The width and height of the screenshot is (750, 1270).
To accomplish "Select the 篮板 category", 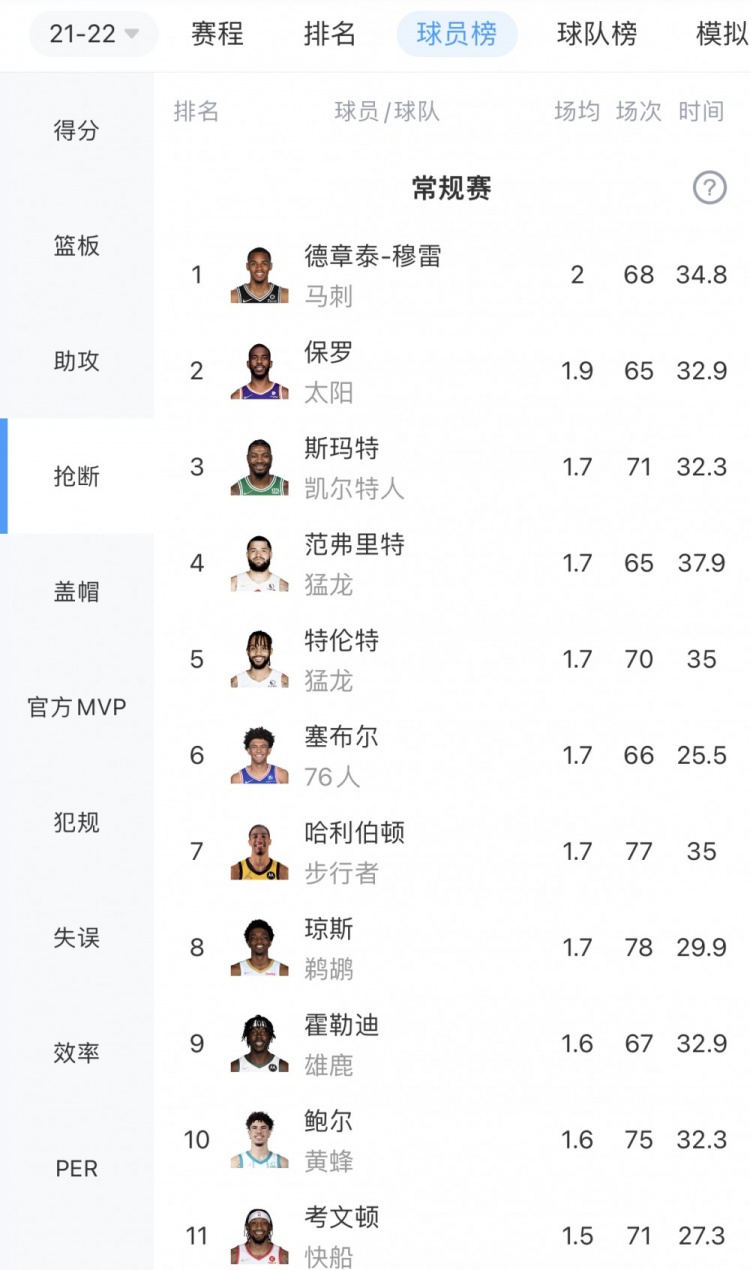I will [77, 245].
